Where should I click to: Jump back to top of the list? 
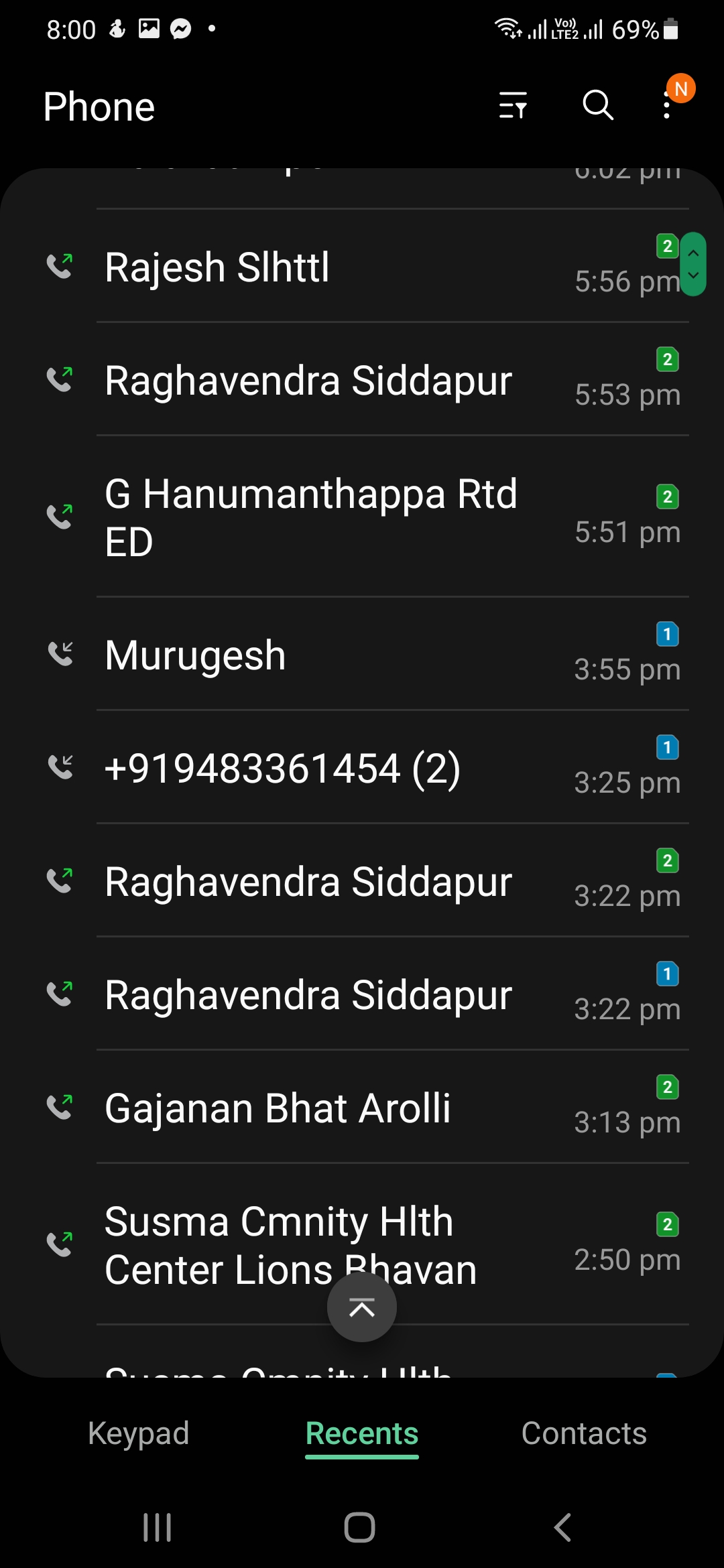(x=362, y=1307)
